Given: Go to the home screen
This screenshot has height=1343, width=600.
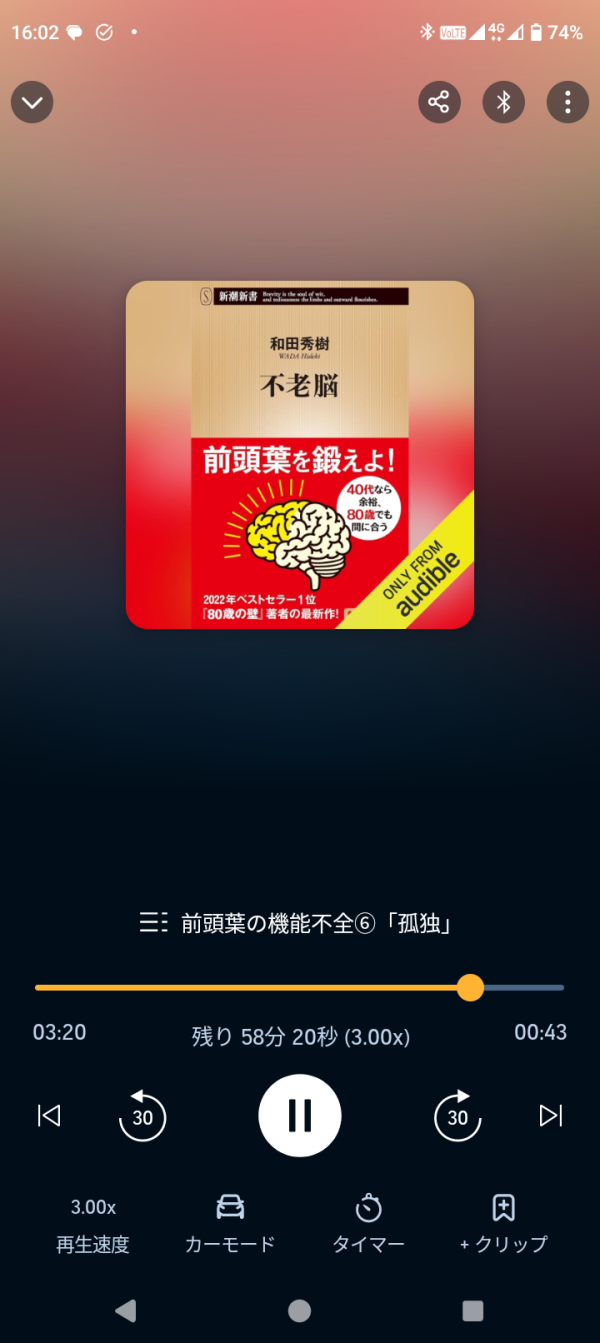Looking at the screenshot, I should coord(299,1310).
